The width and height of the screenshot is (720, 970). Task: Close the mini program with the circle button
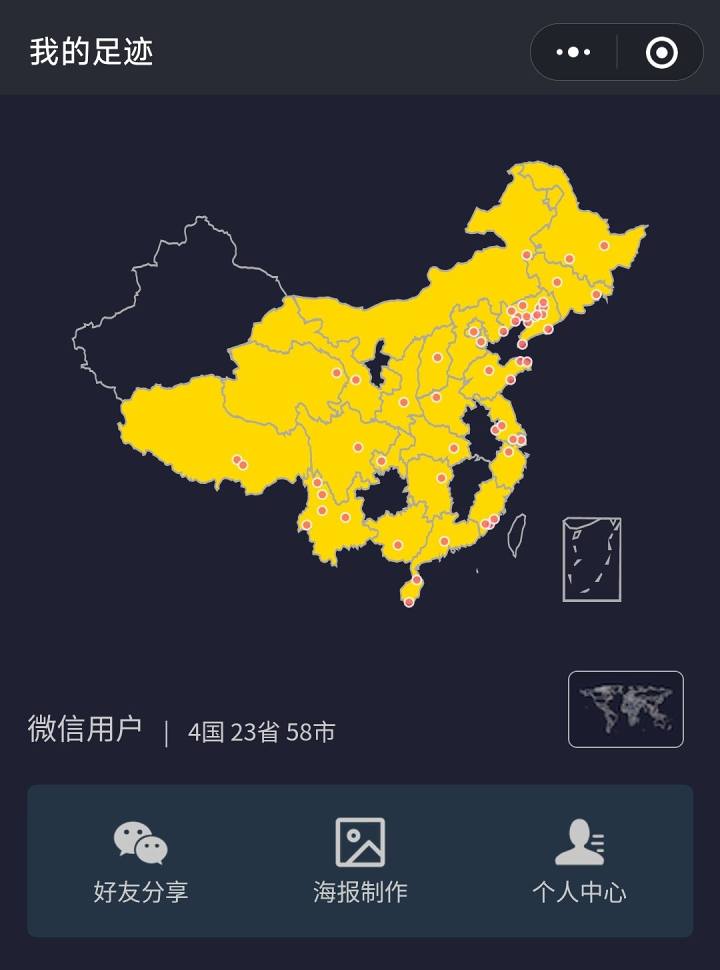[661, 52]
